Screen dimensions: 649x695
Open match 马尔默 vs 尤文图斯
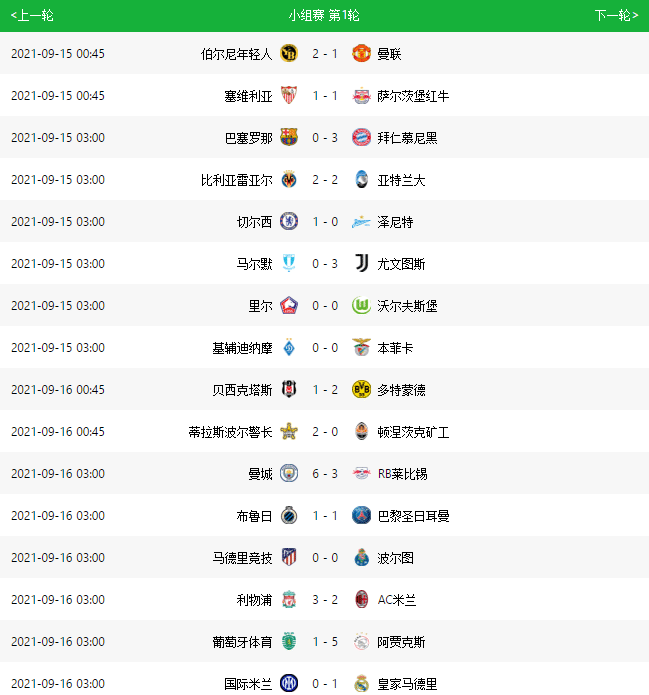[x=324, y=264]
